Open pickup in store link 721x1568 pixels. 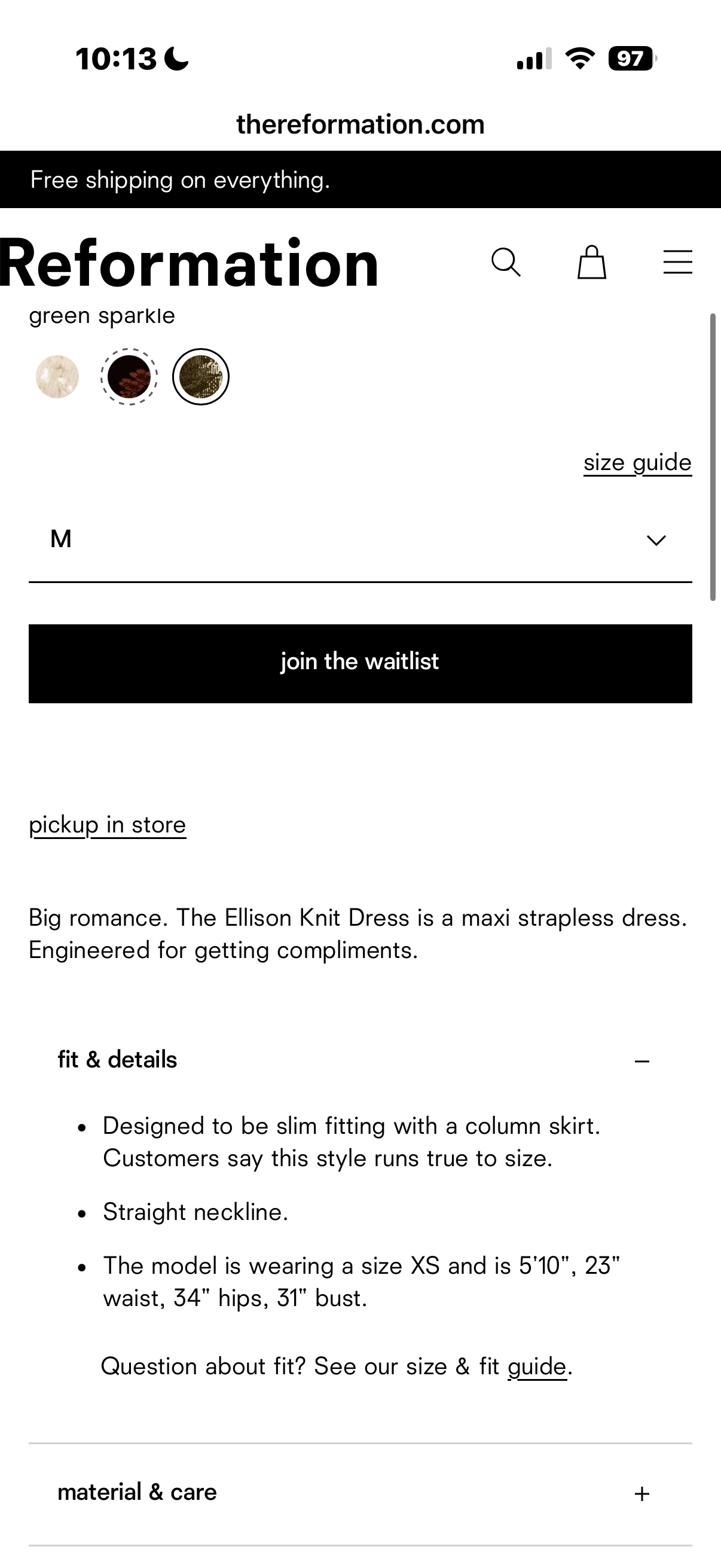click(x=108, y=825)
